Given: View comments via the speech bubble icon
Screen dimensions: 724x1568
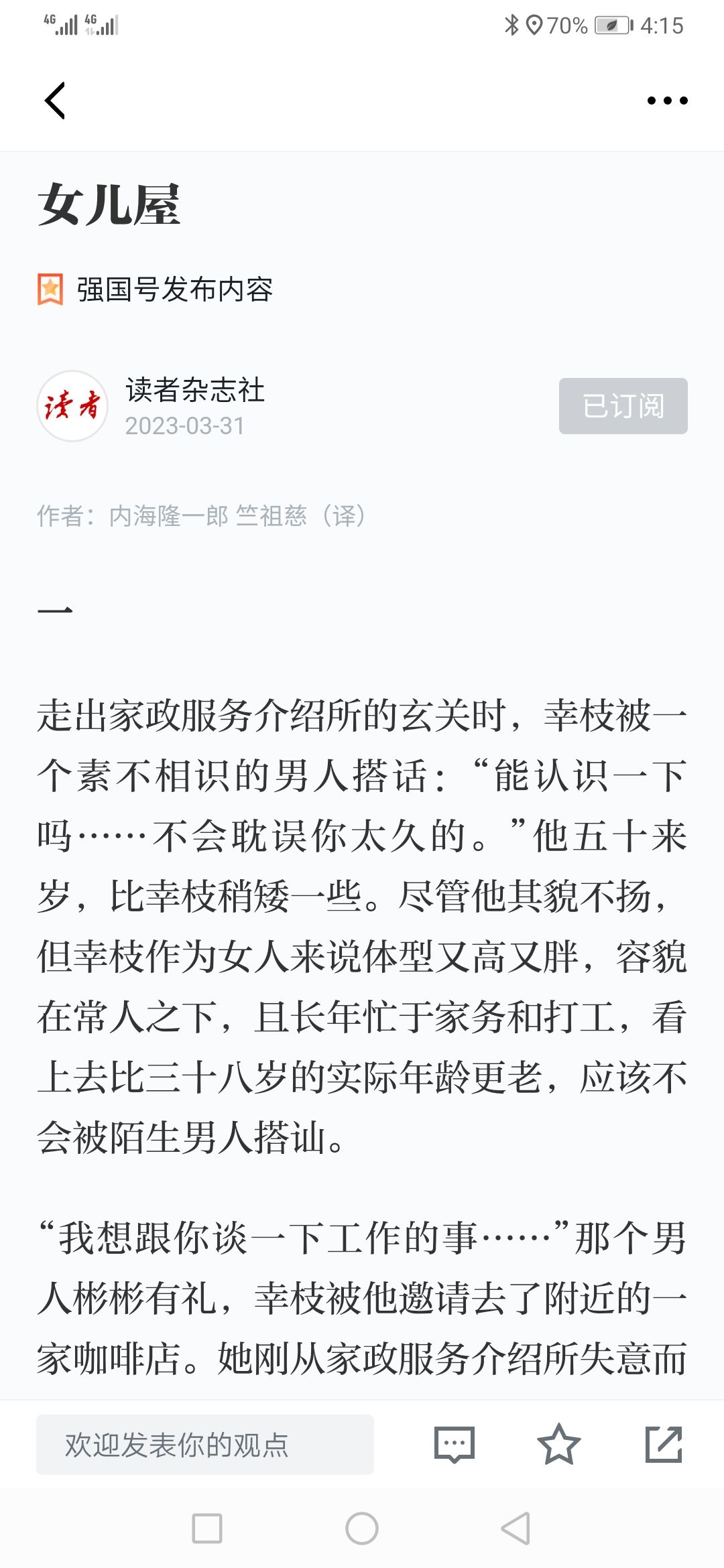Looking at the screenshot, I should (455, 1445).
